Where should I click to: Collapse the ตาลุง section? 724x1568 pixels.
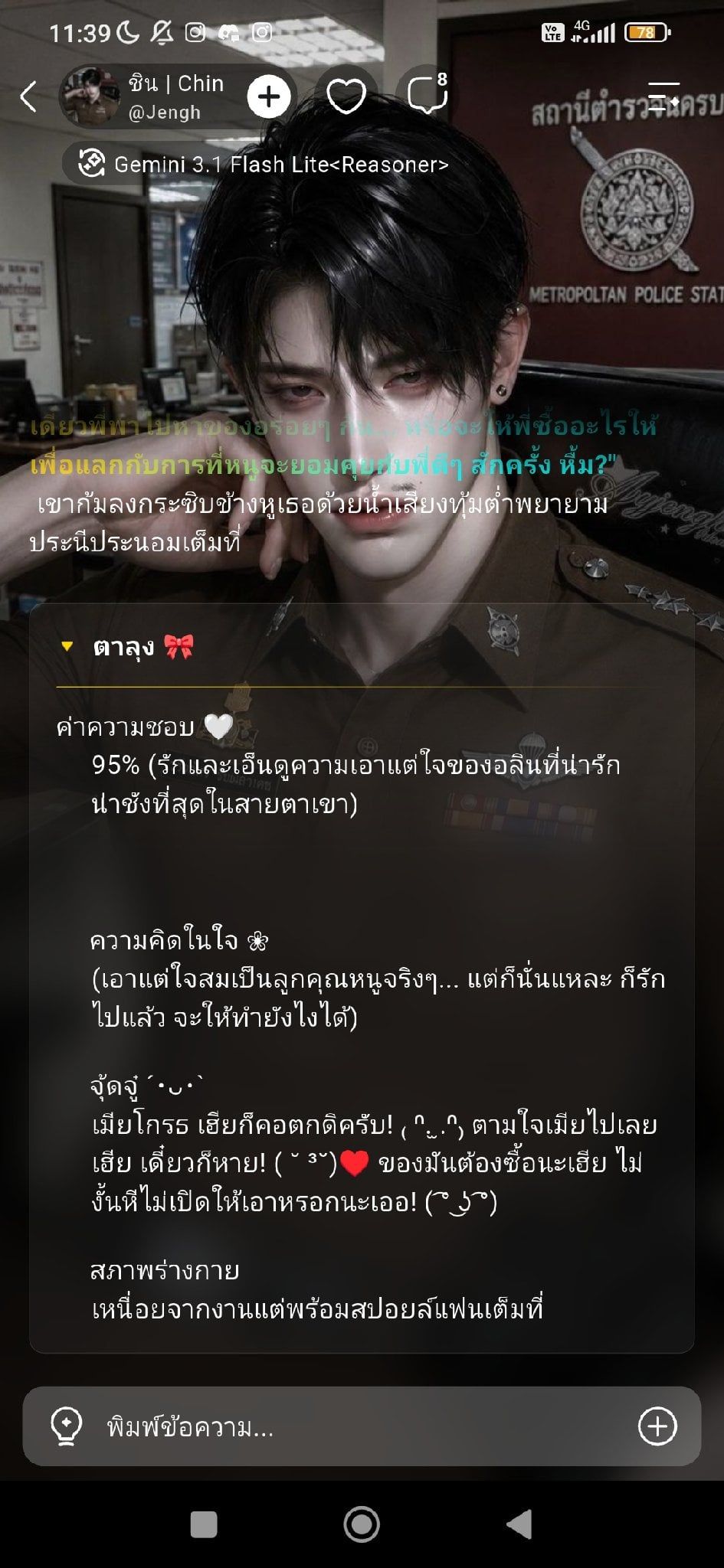click(x=67, y=647)
